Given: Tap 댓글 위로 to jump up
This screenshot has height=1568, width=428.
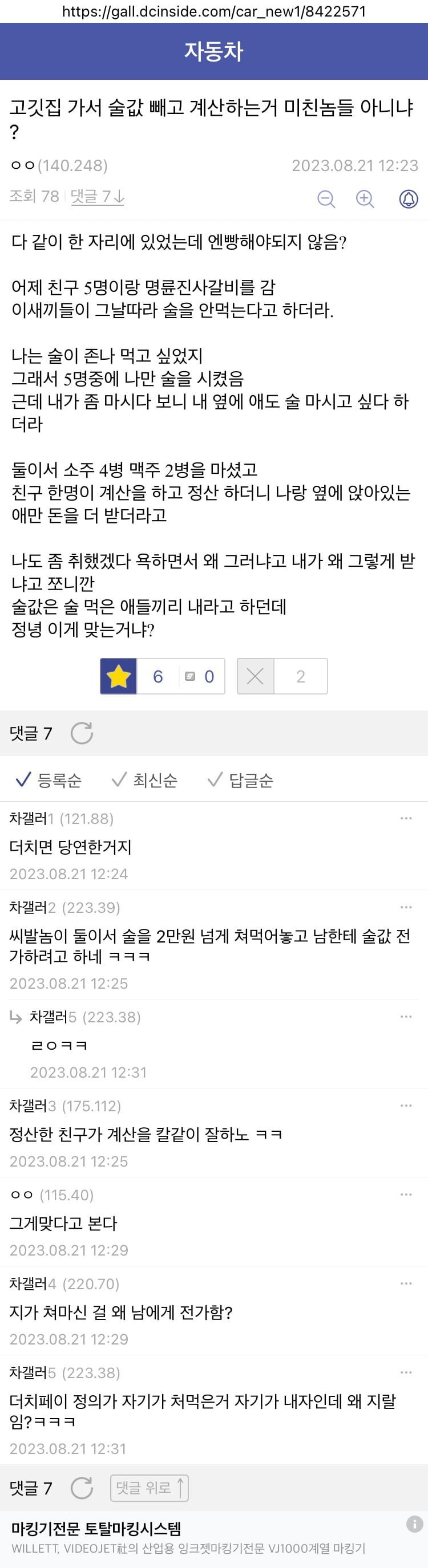Looking at the screenshot, I should click(x=149, y=1488).
